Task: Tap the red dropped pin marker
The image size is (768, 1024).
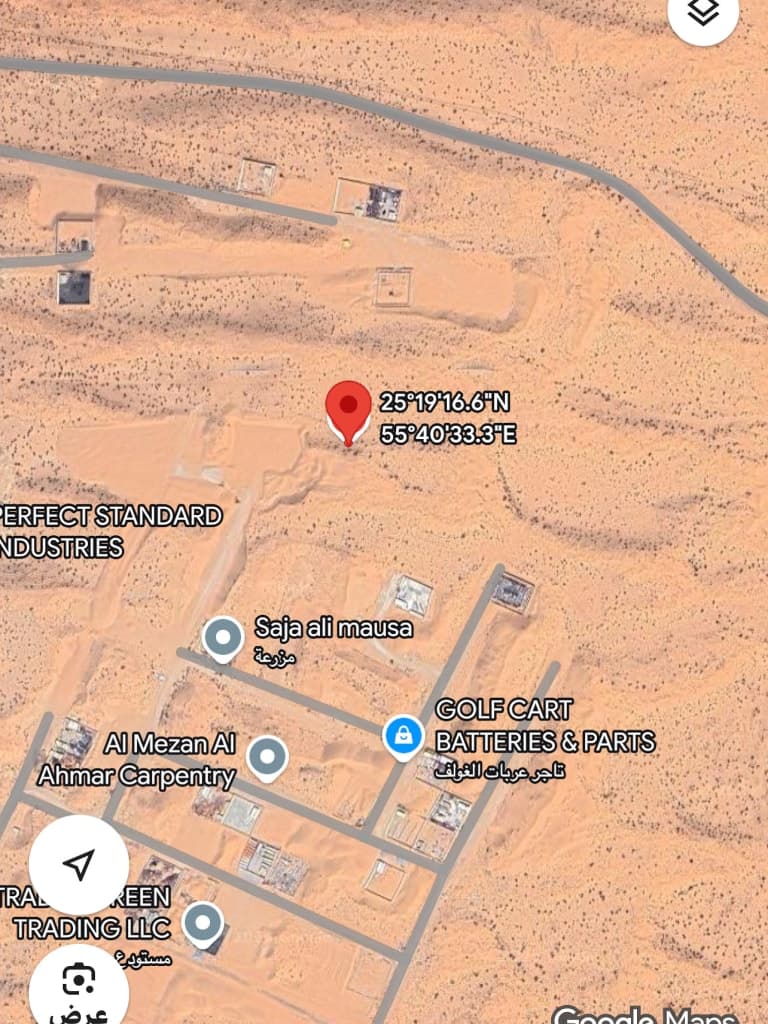Action: [x=348, y=407]
